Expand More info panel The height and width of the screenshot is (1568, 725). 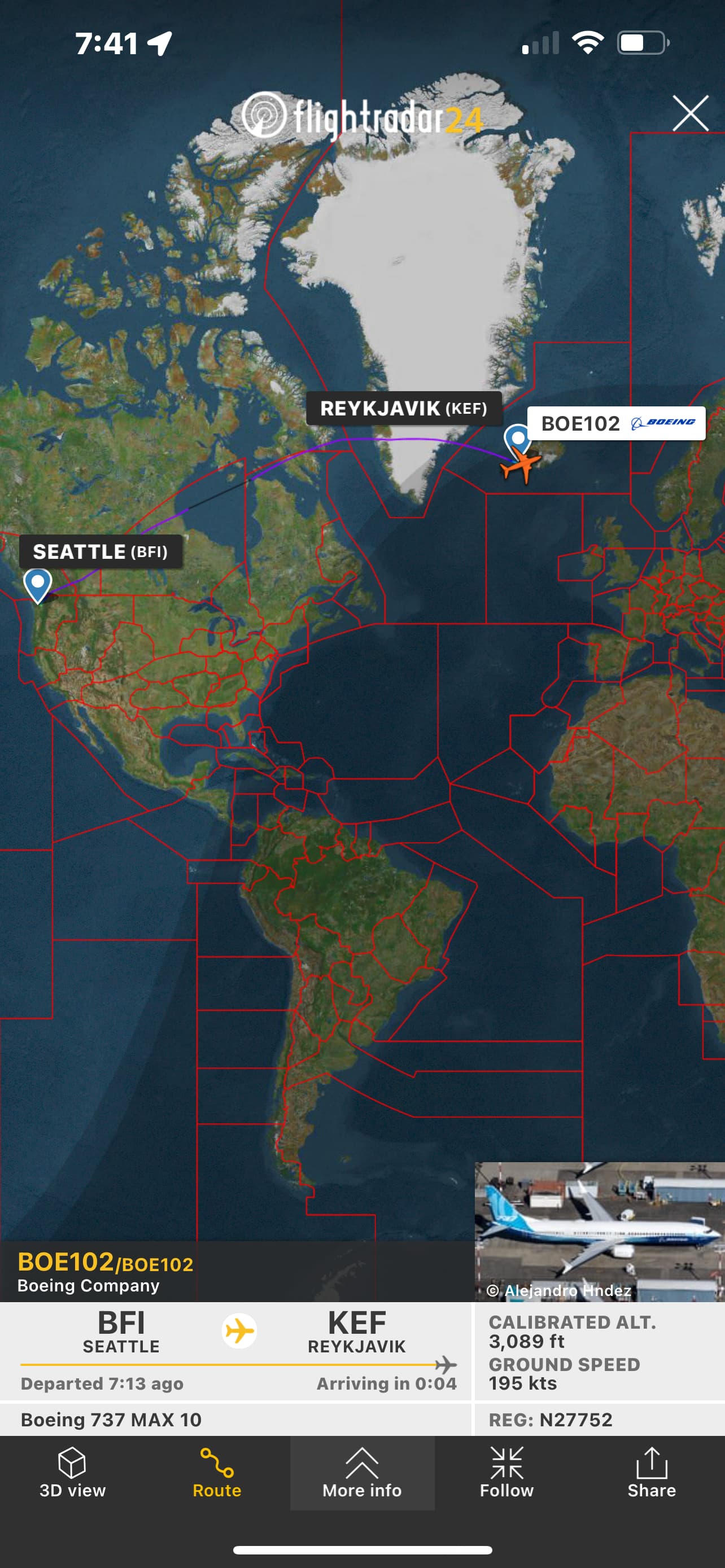[x=362, y=1473]
